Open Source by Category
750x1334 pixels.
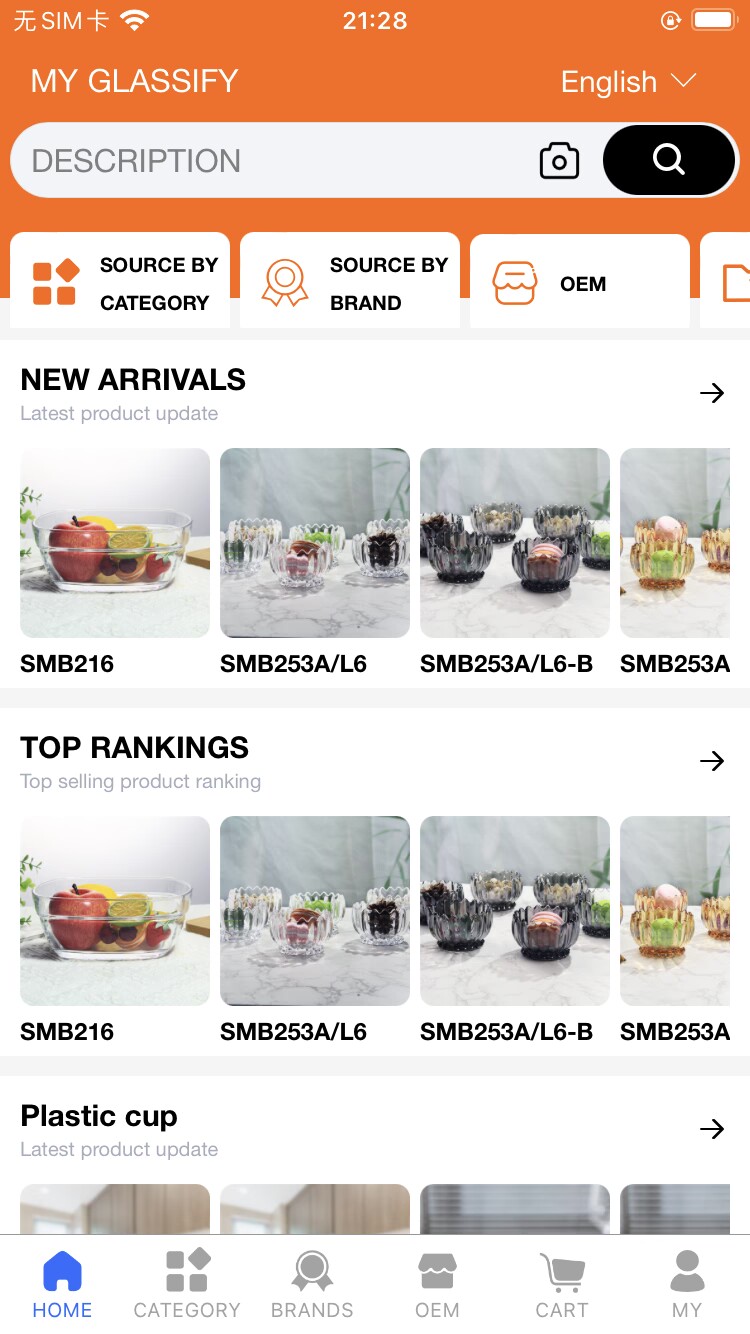[120, 283]
